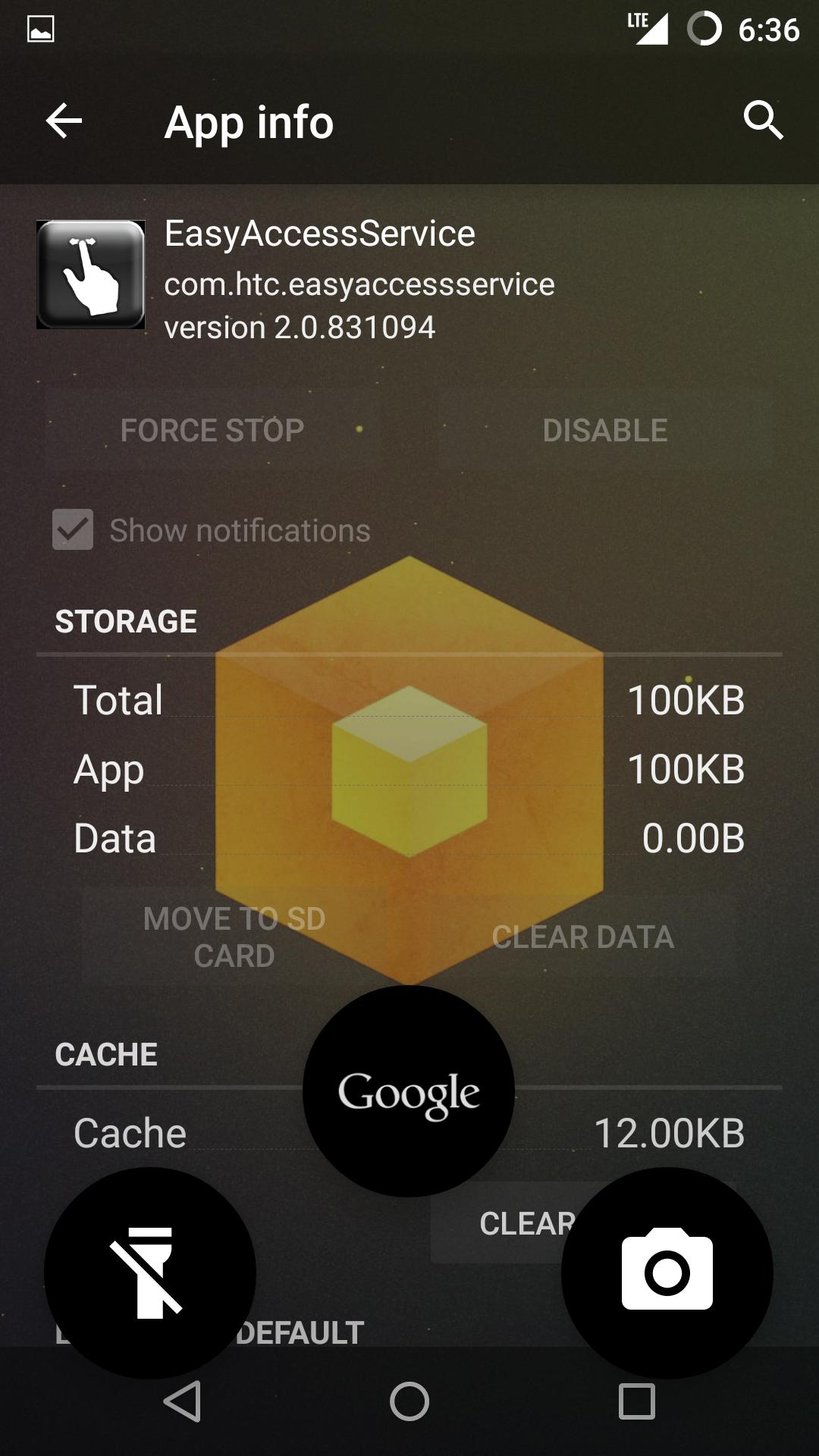Image resolution: width=819 pixels, height=1456 pixels.
Task: Launch the camera shortcut
Action: (x=667, y=1273)
